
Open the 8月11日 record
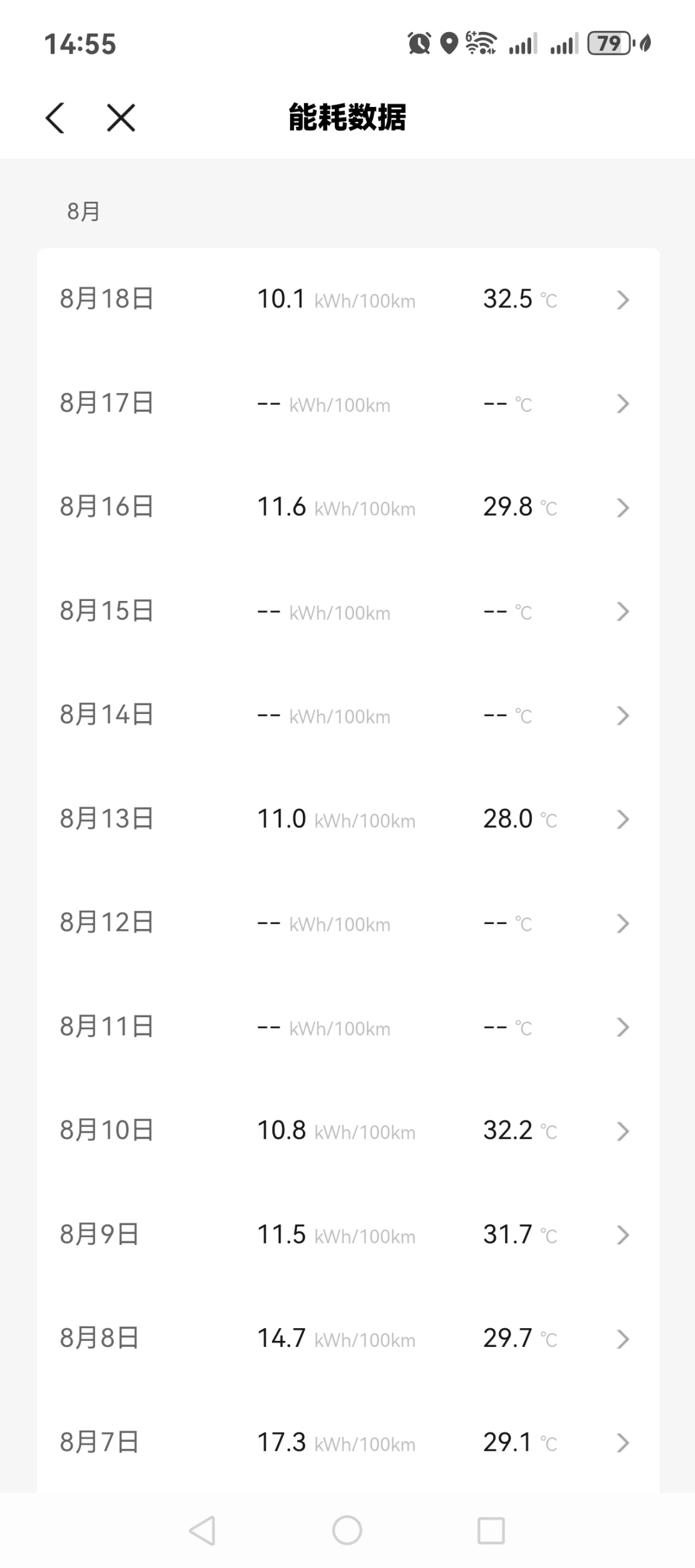click(x=348, y=1027)
